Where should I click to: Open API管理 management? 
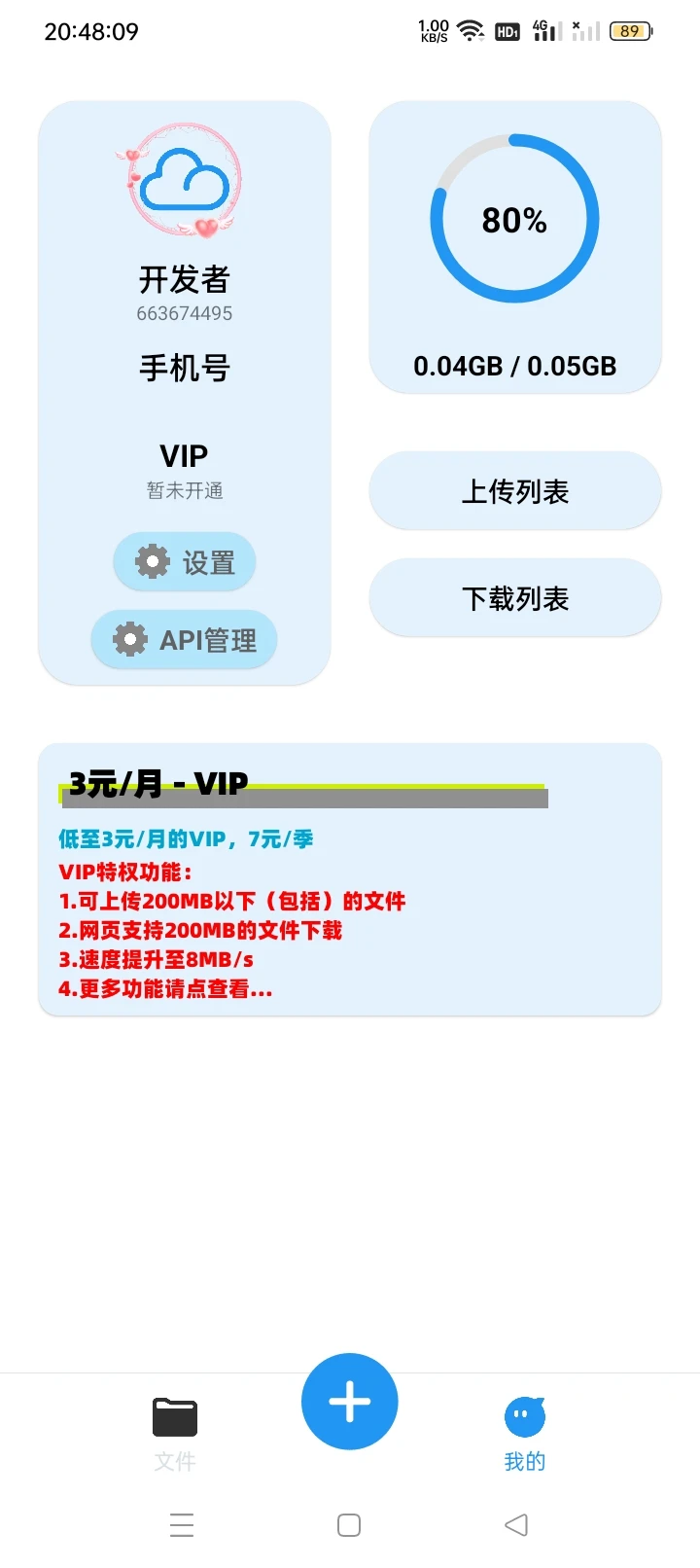(185, 639)
